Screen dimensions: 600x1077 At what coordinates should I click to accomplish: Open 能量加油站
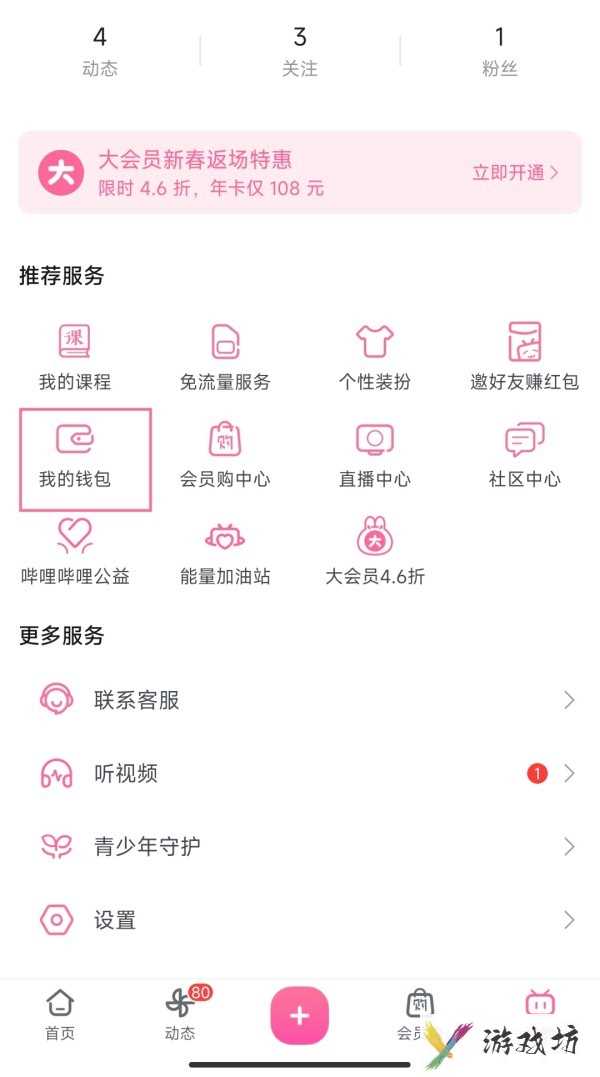pyautogui.click(x=225, y=553)
